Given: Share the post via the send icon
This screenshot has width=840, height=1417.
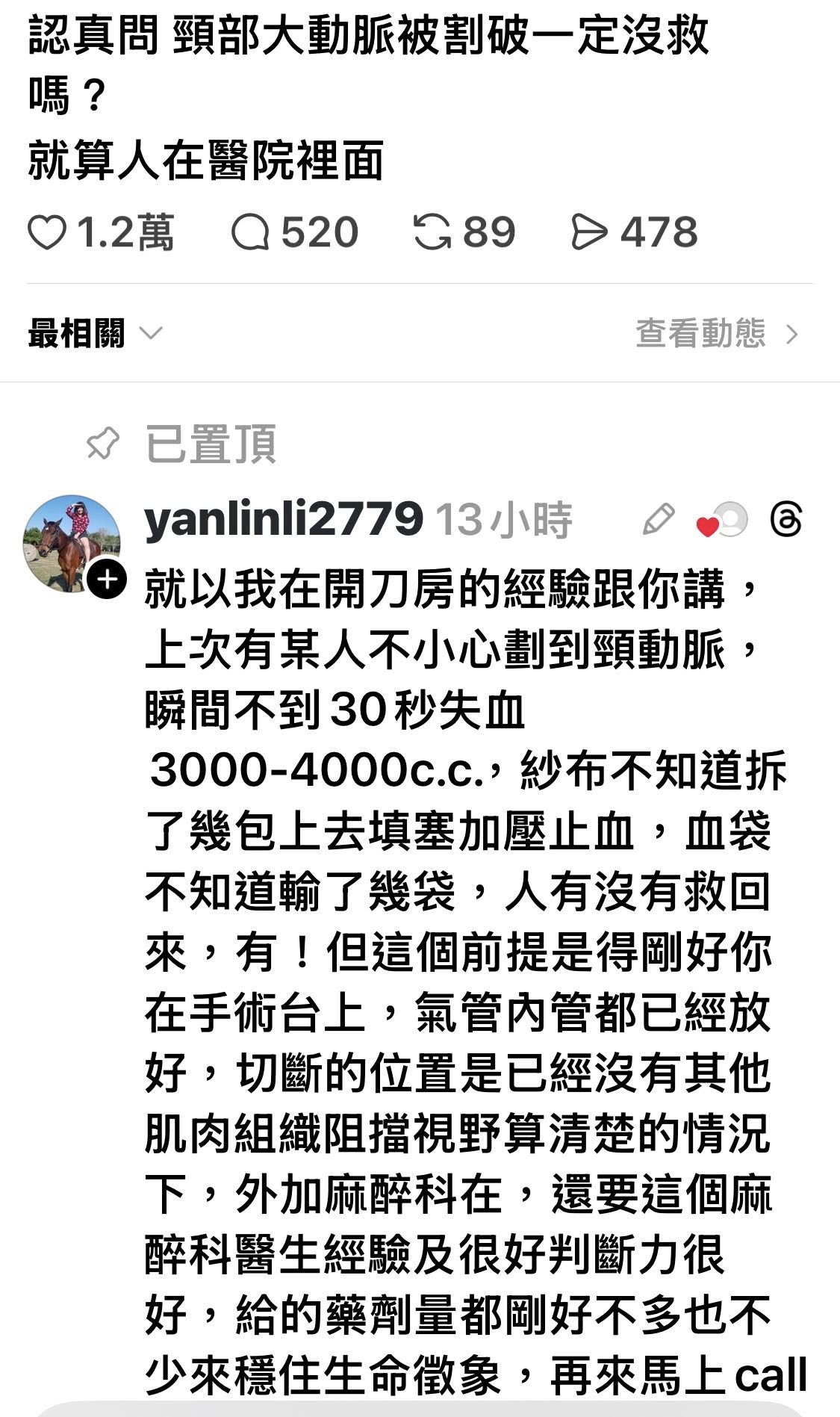Looking at the screenshot, I should click(589, 233).
